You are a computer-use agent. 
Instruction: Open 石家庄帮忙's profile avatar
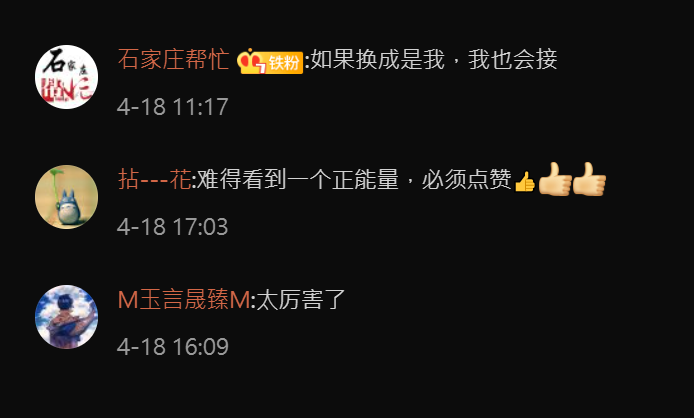click(x=67, y=77)
